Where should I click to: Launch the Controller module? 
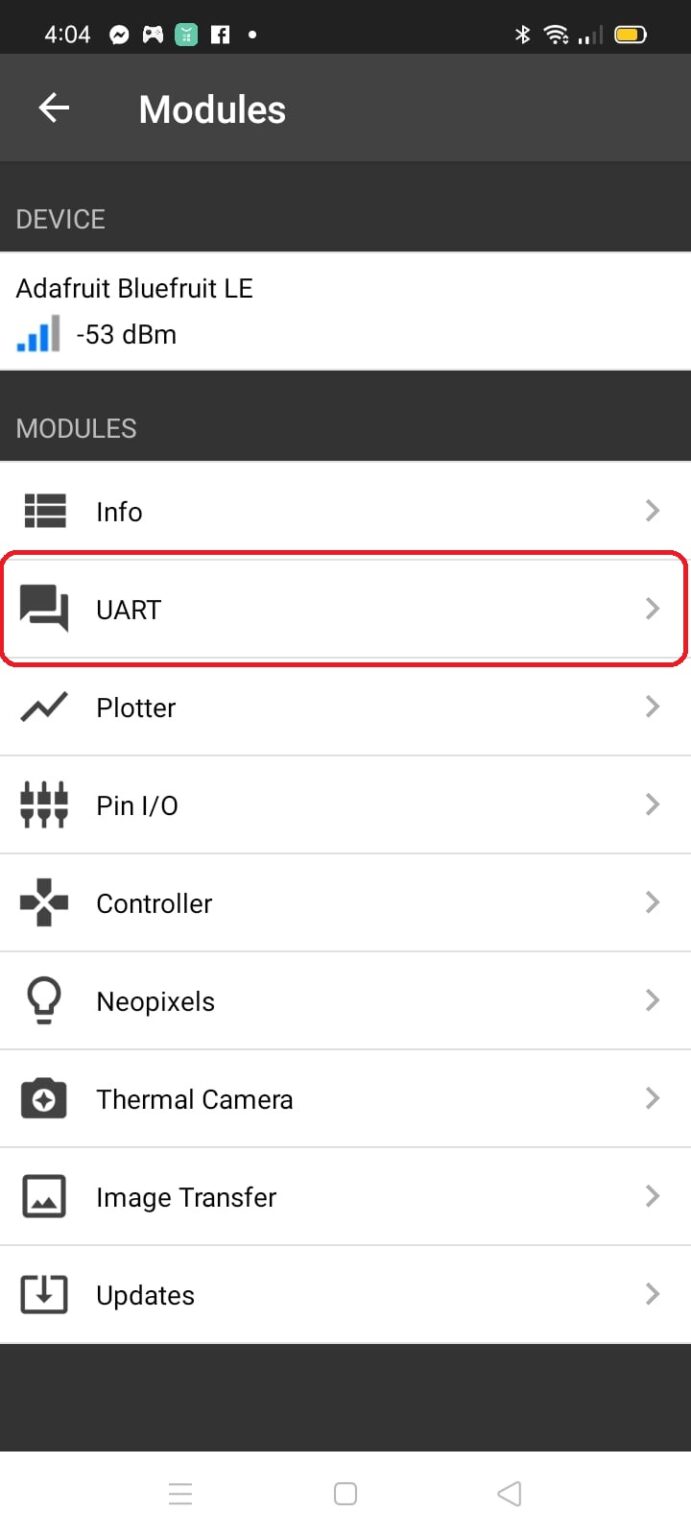click(345, 903)
